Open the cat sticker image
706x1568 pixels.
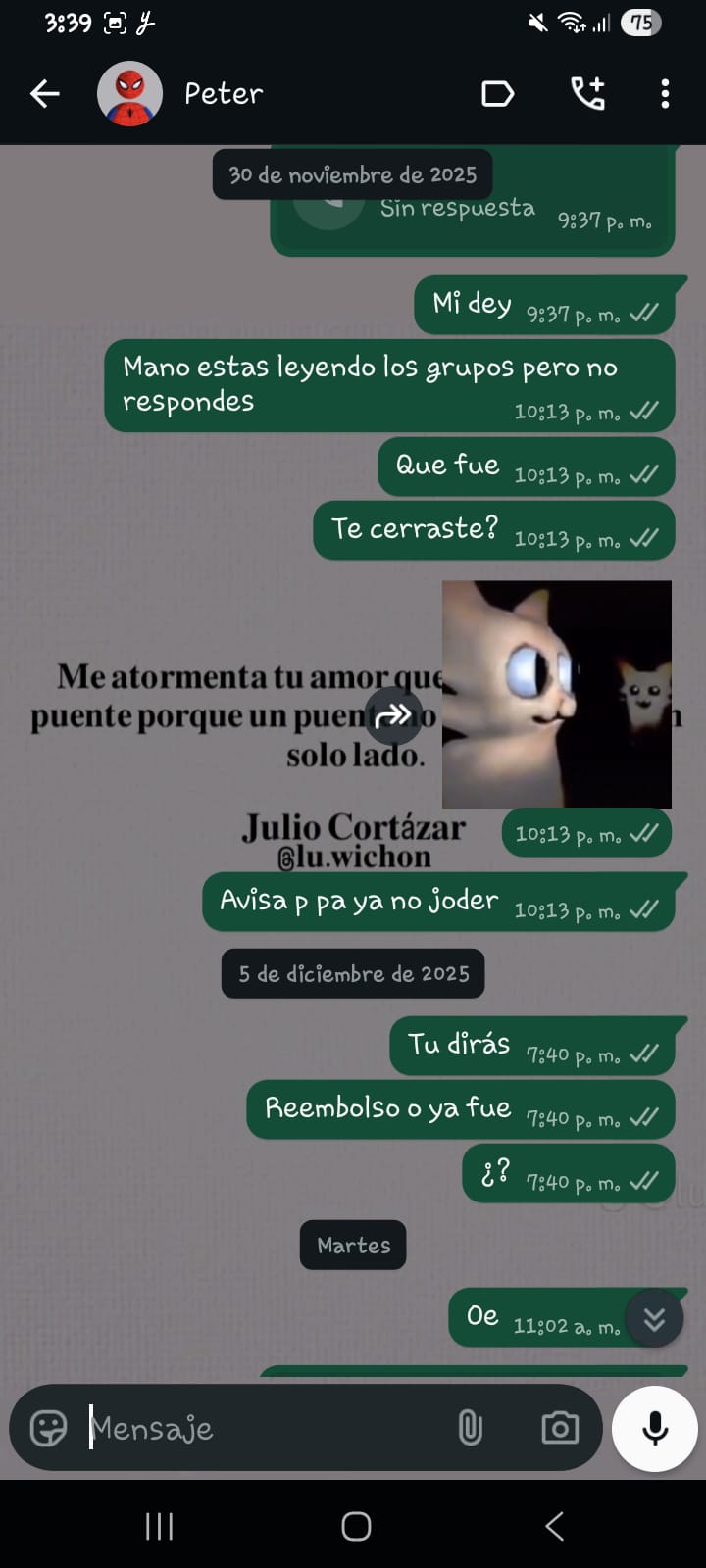click(556, 694)
